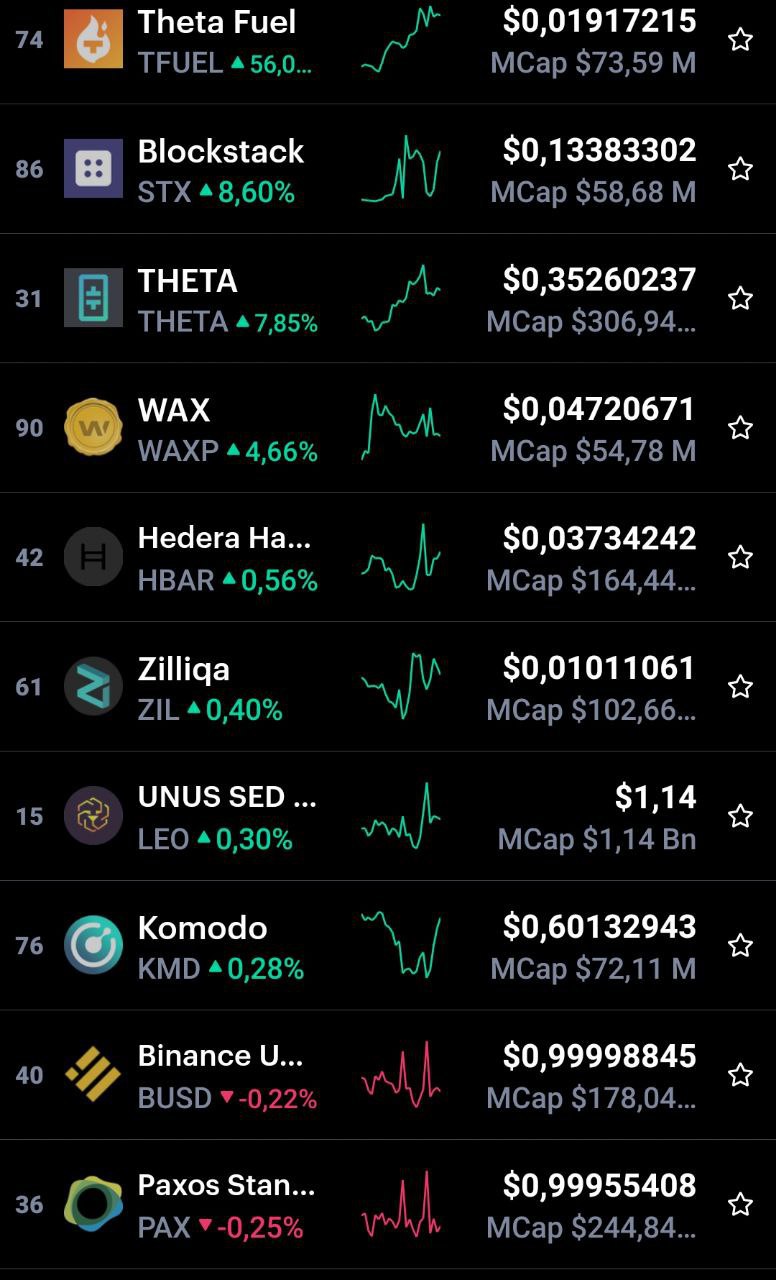
Task: Star Theta Fuel as a favorite
Action: 740,40
